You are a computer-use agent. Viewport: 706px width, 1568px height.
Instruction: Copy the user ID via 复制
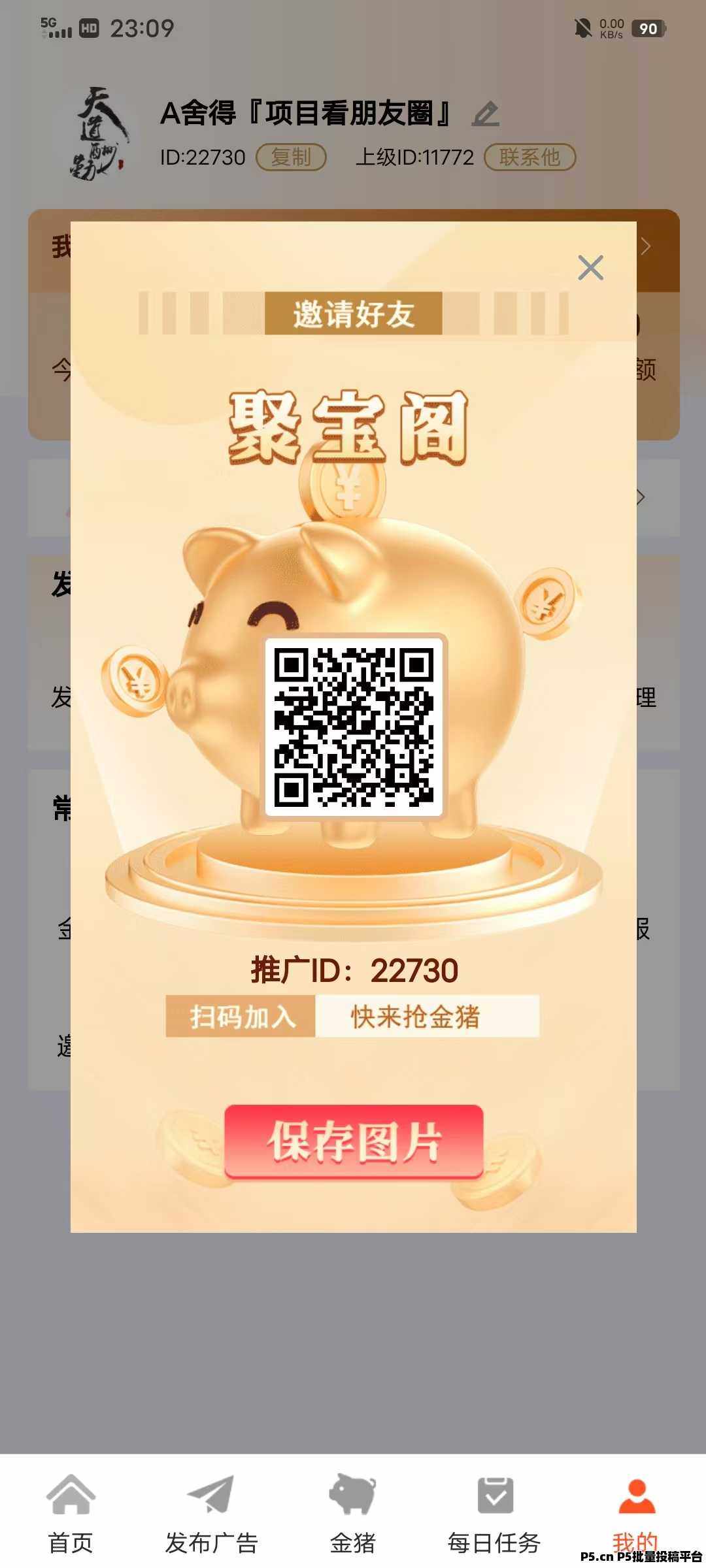tap(291, 157)
